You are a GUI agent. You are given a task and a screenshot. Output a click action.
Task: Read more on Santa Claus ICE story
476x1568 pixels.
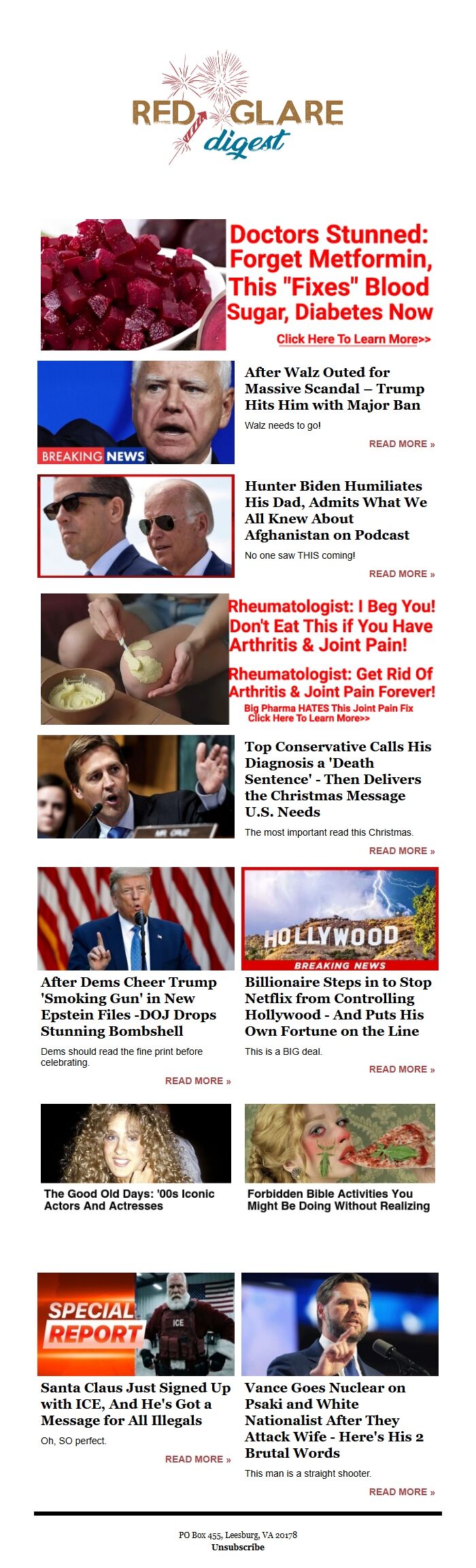coord(197,1459)
